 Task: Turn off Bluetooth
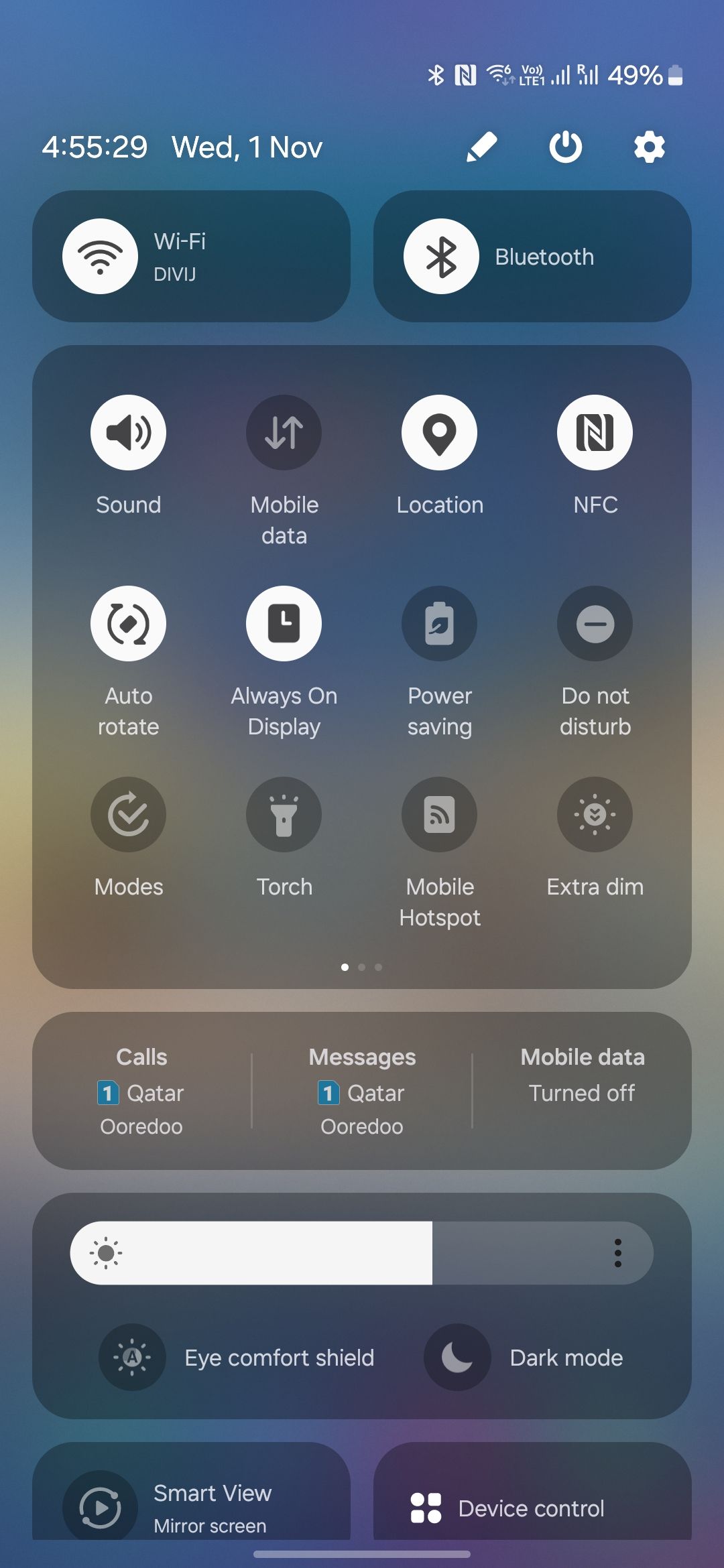(x=532, y=256)
